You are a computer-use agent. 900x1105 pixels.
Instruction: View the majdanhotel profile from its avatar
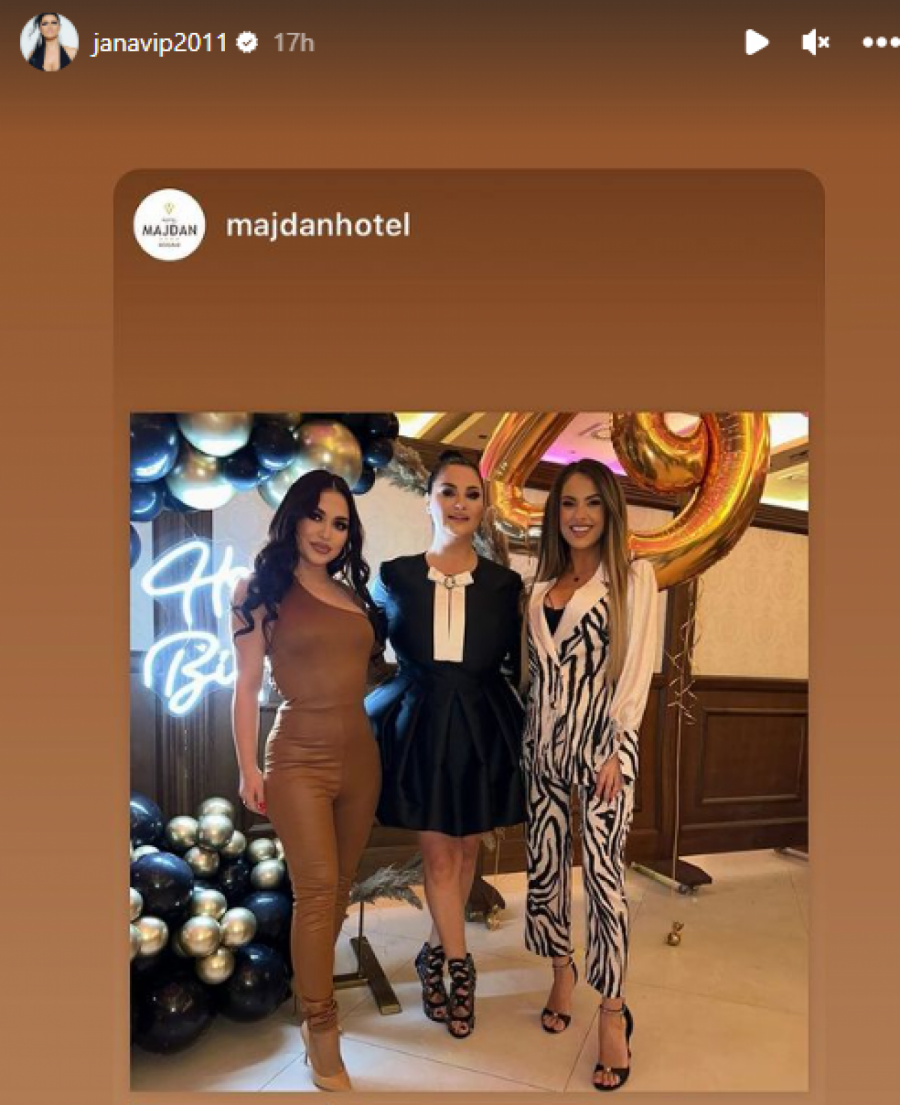click(169, 225)
